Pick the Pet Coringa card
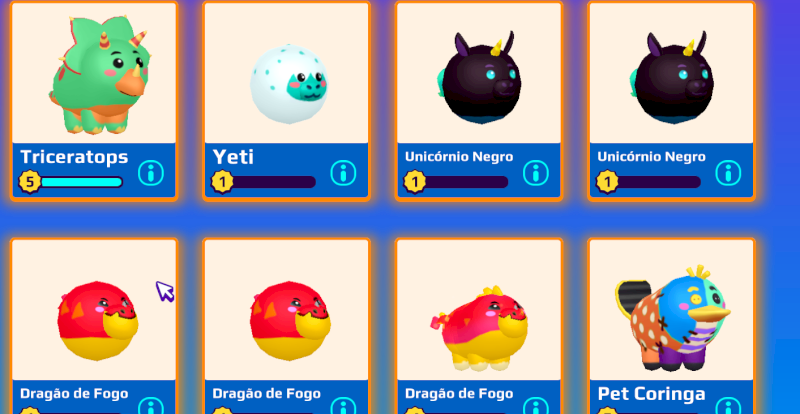 [x=670, y=310]
